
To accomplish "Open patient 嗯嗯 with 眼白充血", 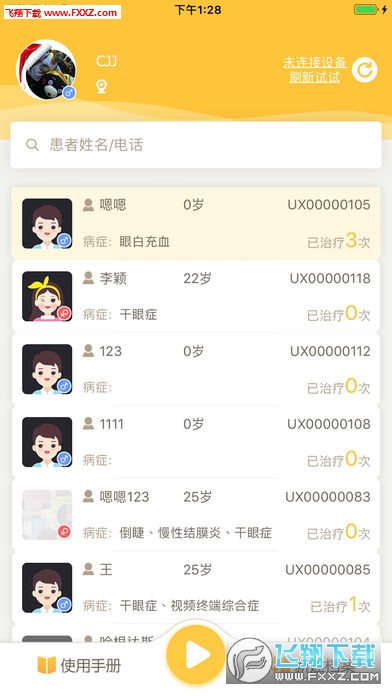I will pos(196,224).
